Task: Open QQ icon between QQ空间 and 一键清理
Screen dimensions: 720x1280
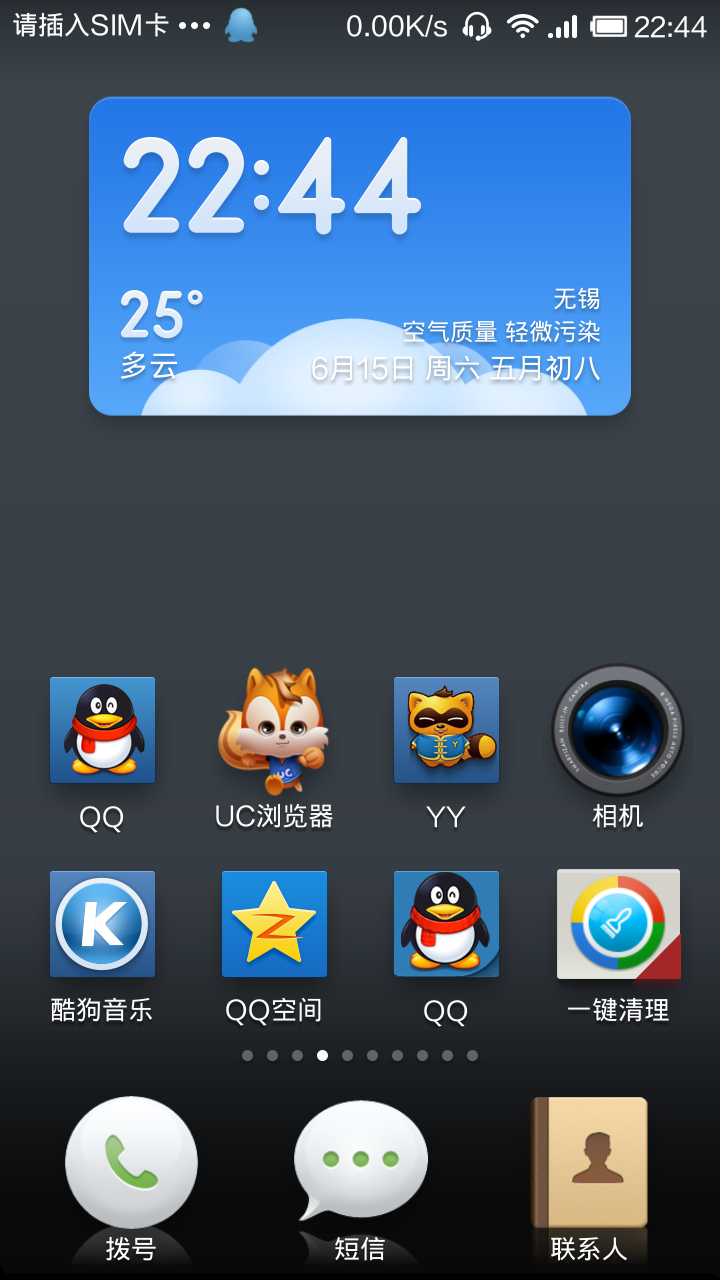Action: (x=446, y=924)
